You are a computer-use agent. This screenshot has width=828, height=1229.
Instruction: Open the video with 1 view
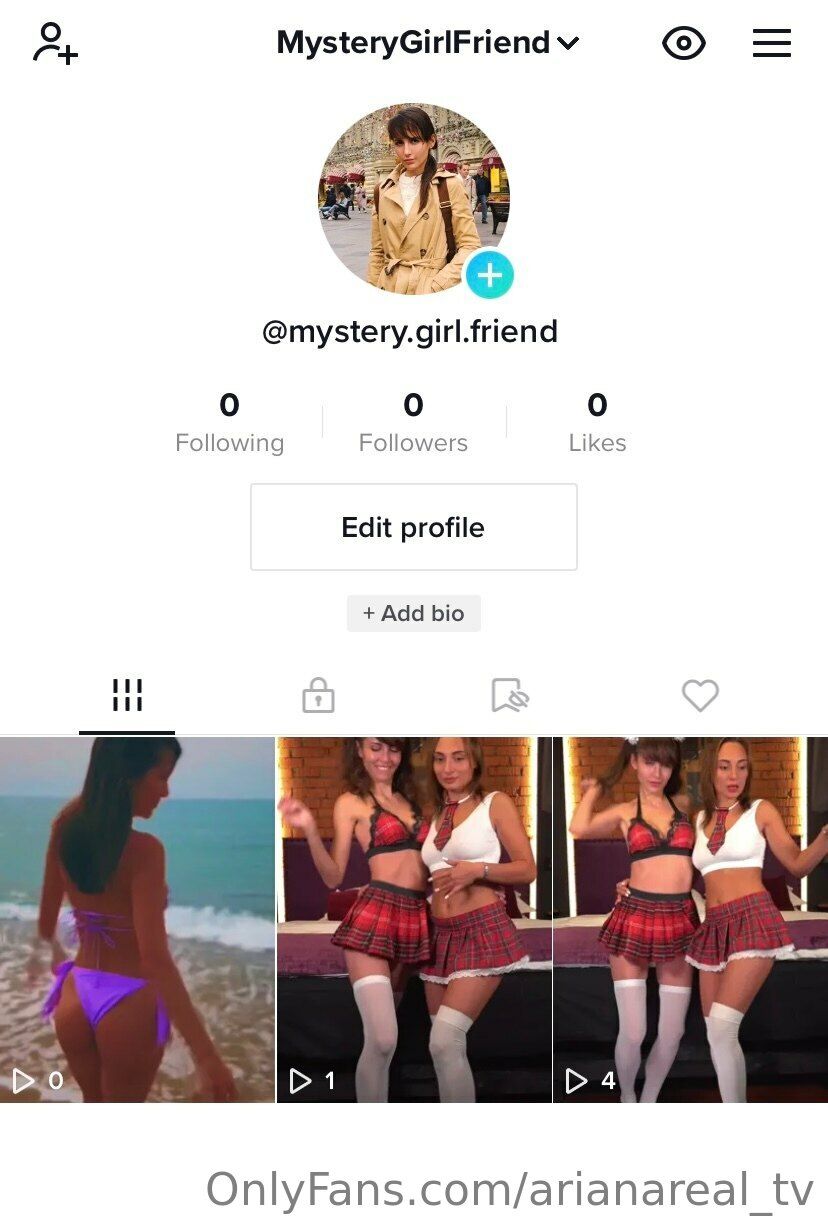click(x=414, y=920)
